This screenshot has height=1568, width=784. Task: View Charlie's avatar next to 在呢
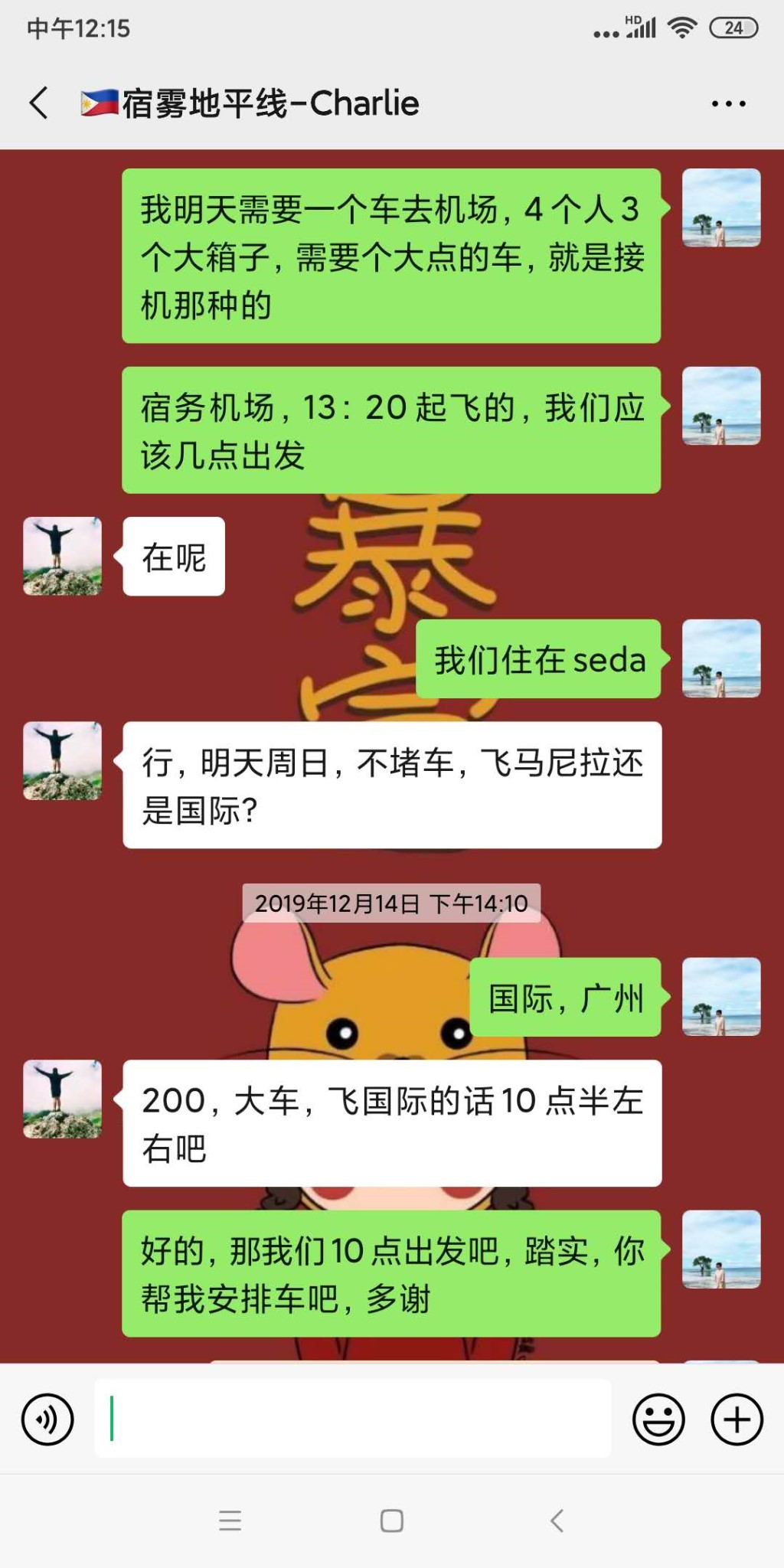62,557
